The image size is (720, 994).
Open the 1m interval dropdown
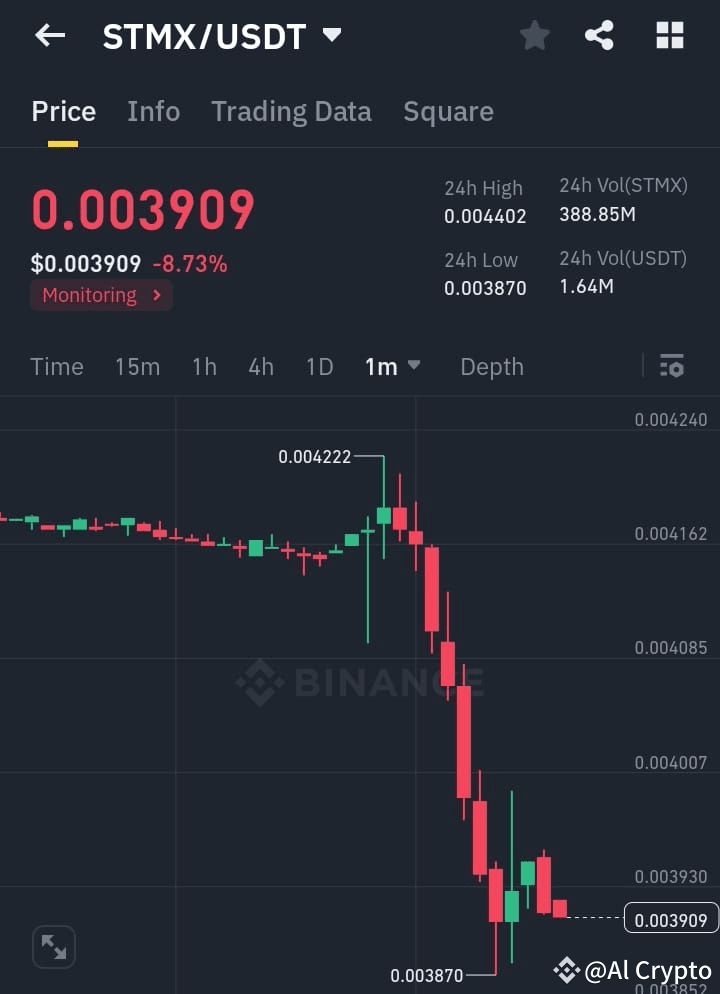pyautogui.click(x=392, y=367)
